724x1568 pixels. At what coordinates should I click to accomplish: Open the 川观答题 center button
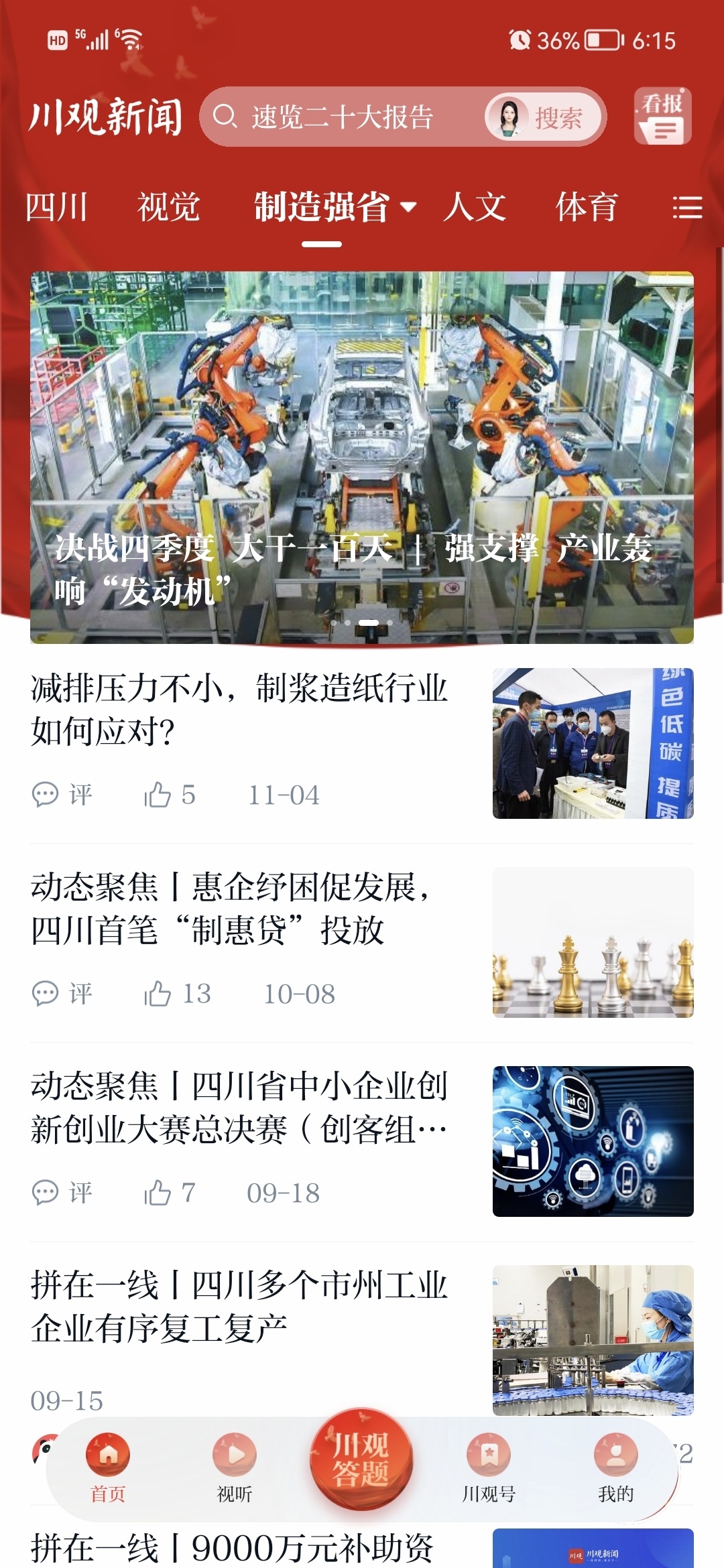361,1459
